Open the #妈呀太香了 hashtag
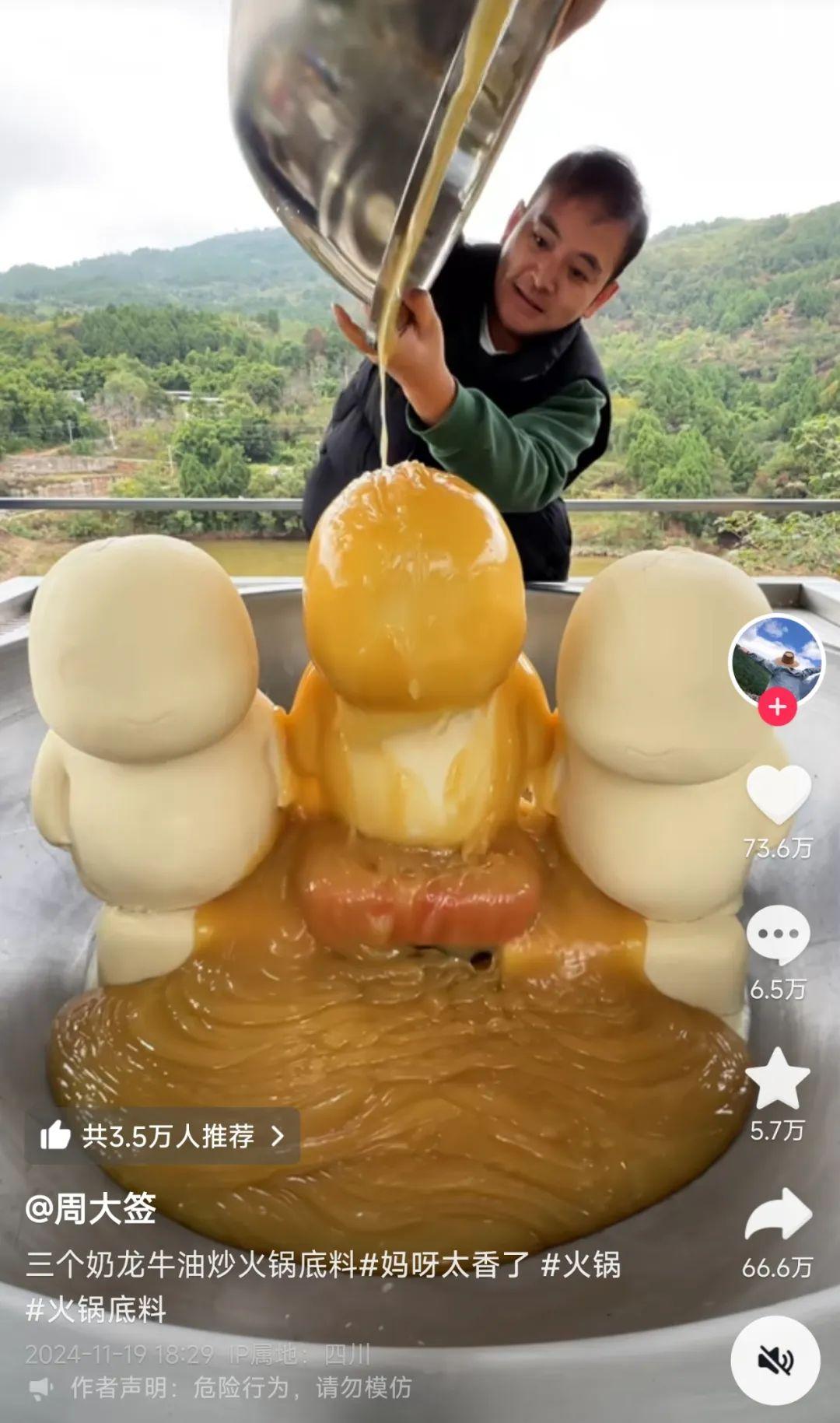 click(x=444, y=1265)
